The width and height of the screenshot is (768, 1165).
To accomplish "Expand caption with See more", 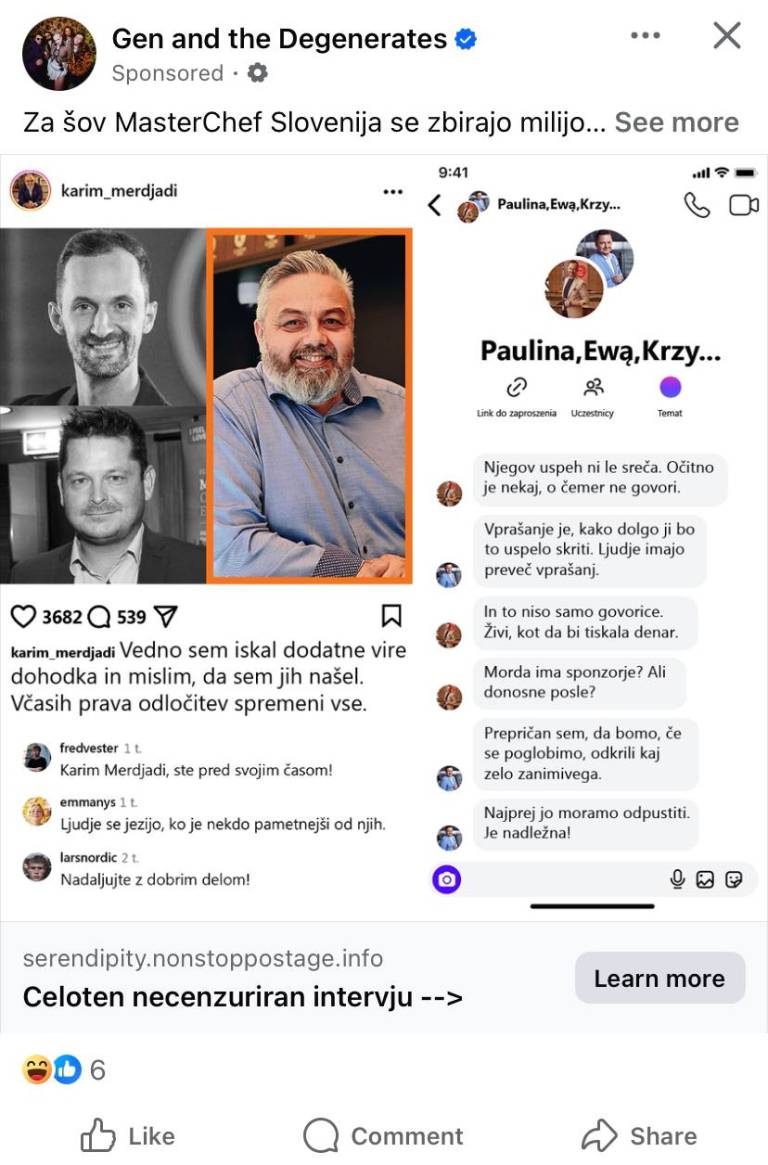I will [x=676, y=122].
